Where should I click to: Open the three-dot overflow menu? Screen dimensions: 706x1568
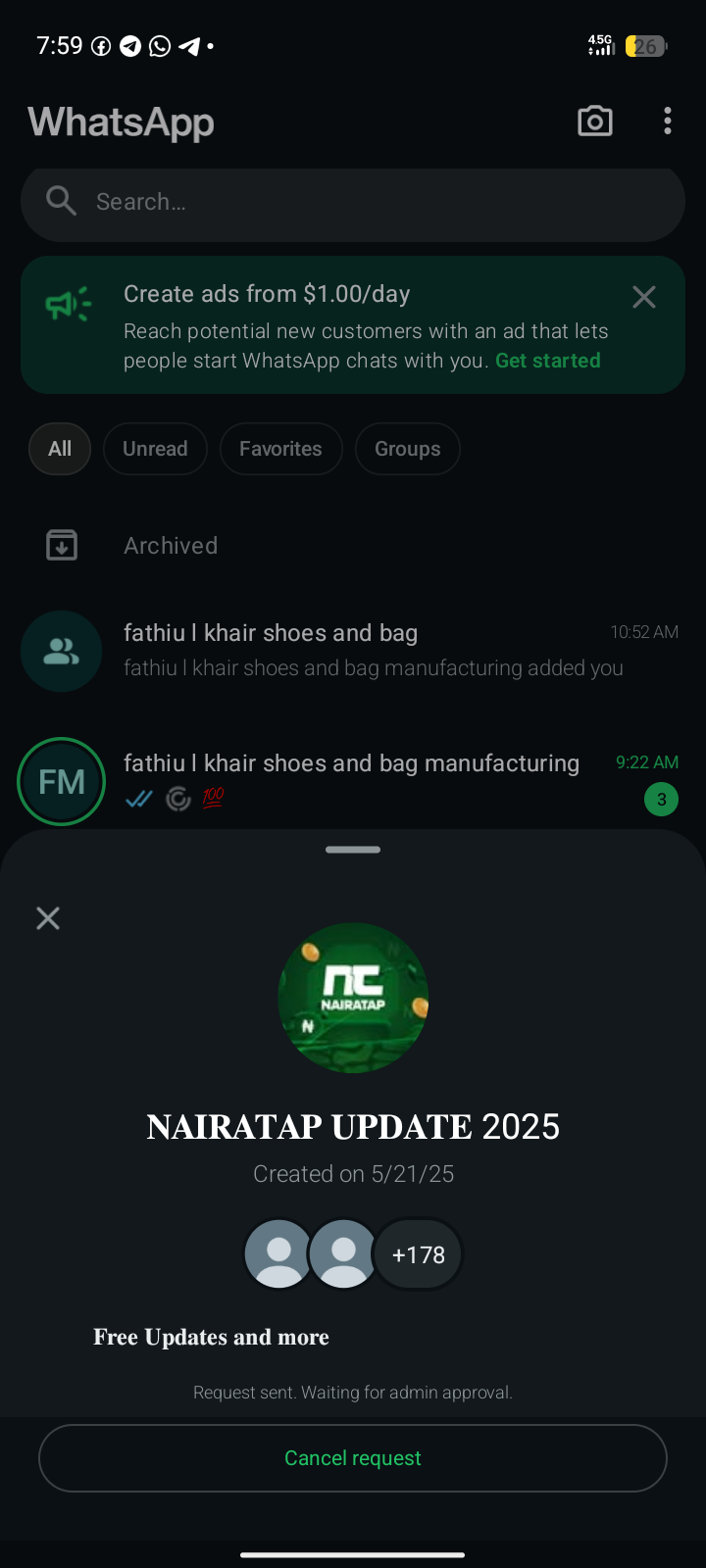[668, 122]
